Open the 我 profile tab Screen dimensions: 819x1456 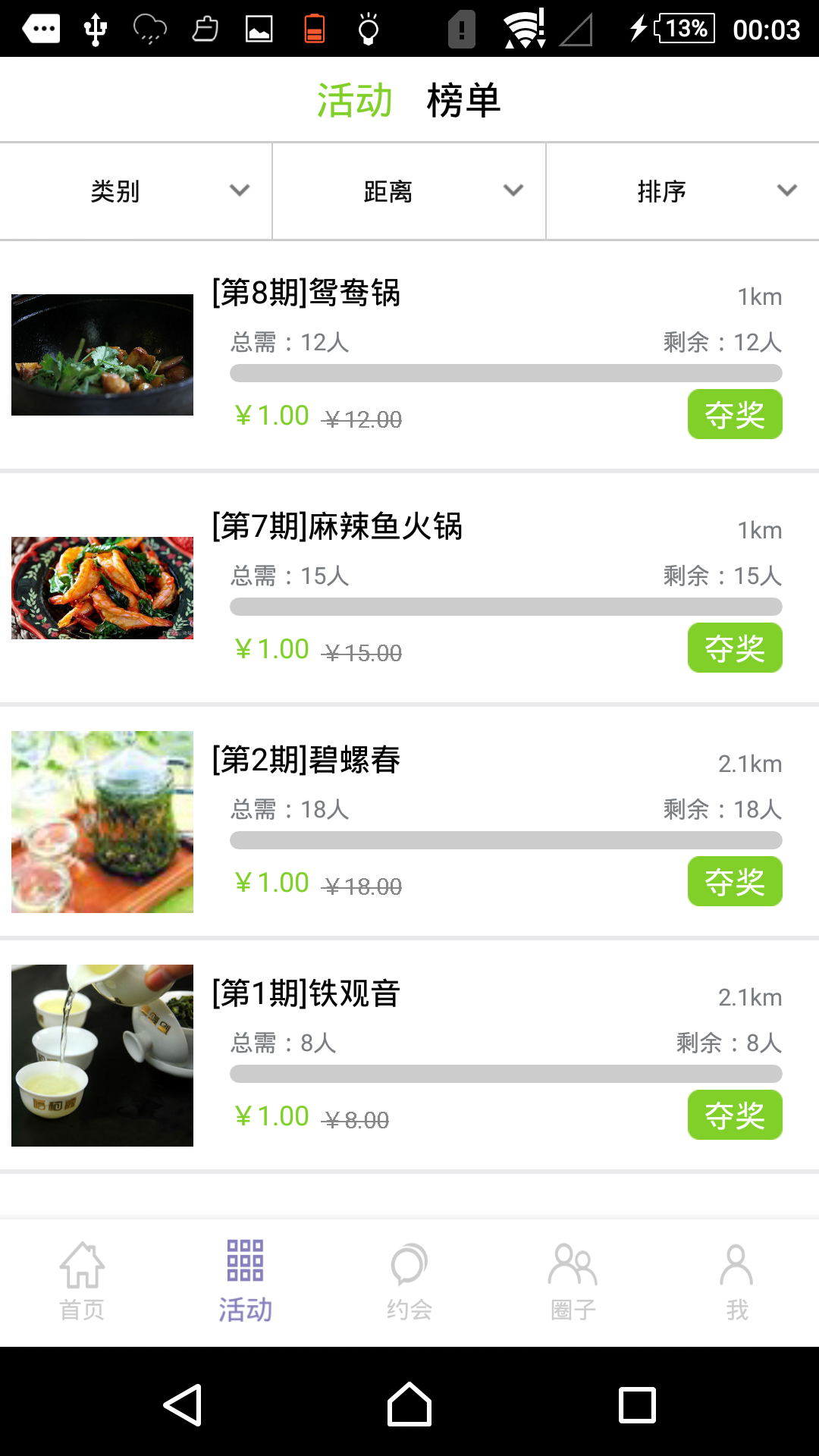pyautogui.click(x=737, y=1282)
